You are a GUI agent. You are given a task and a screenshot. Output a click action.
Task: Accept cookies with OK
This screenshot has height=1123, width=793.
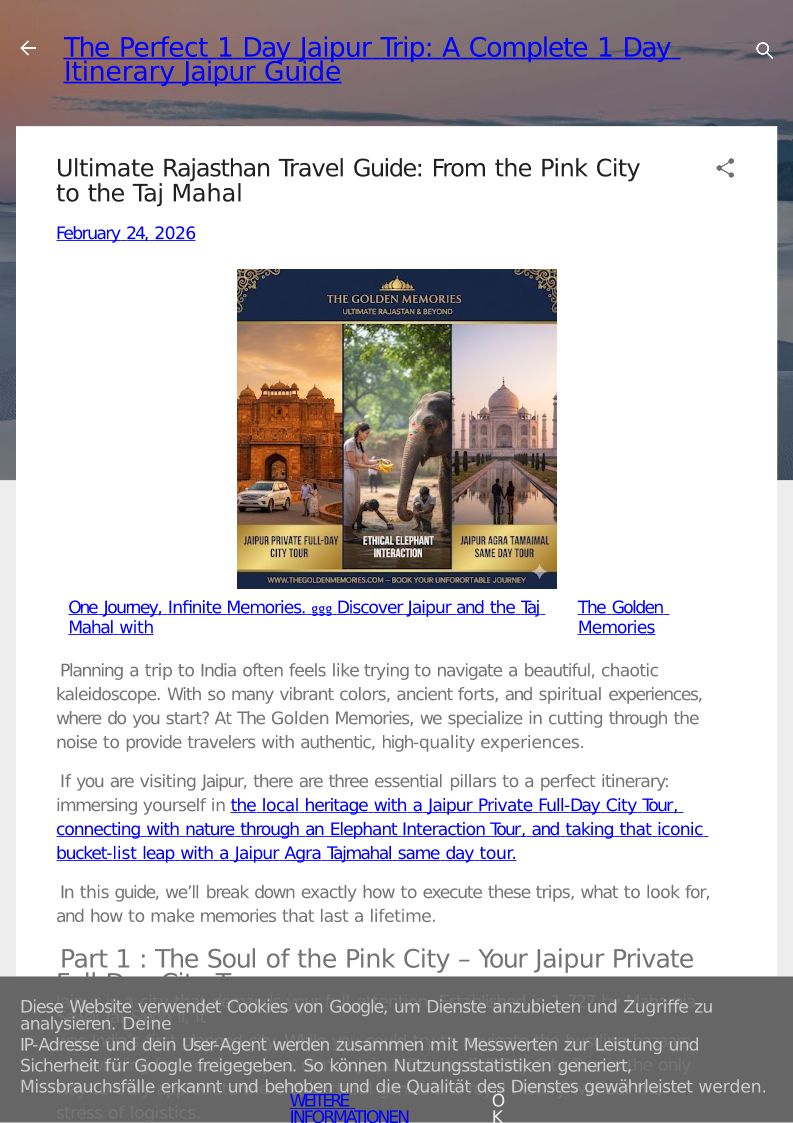coord(498,1108)
